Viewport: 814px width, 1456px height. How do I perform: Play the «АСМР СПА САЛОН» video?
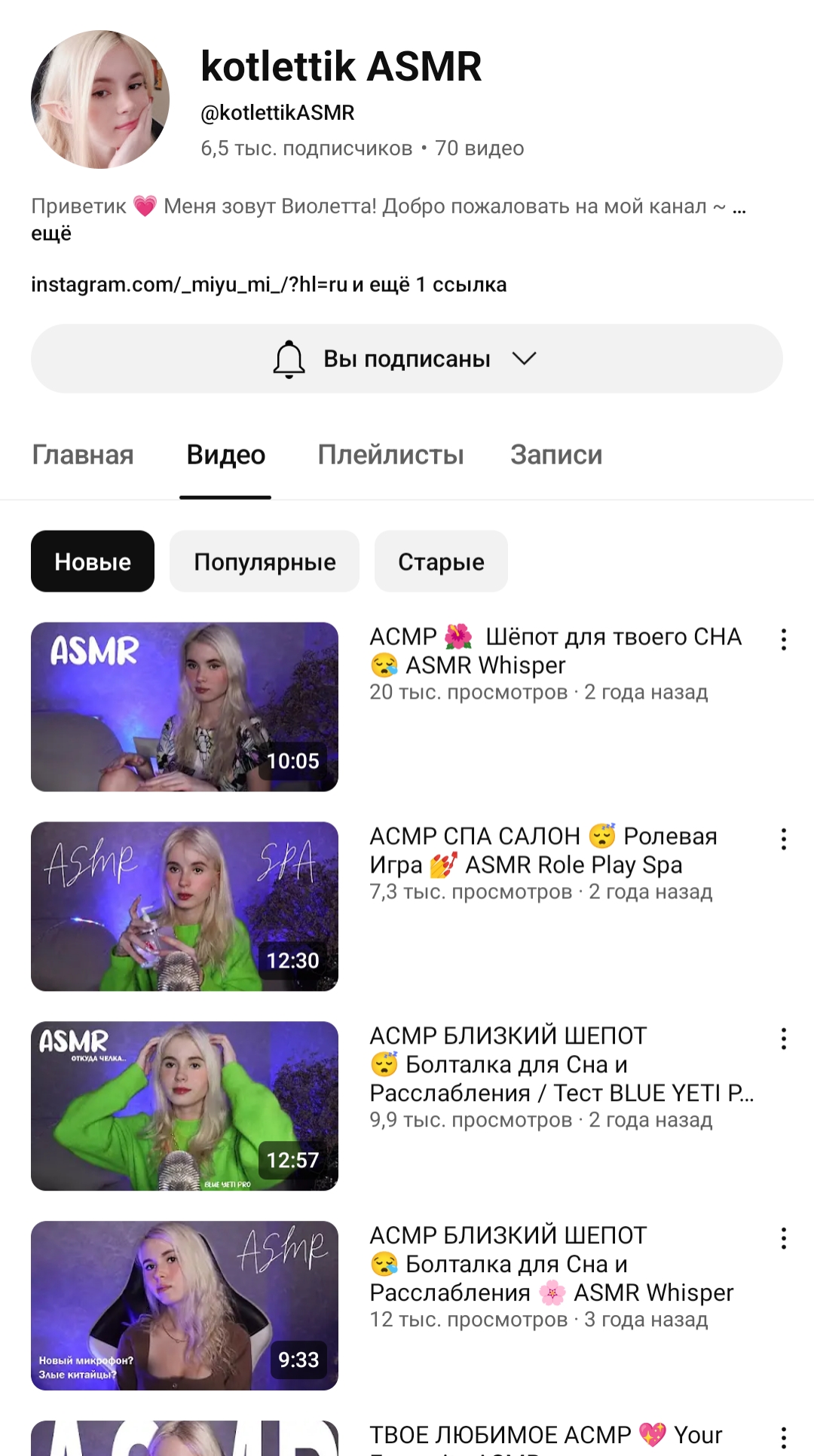tap(185, 907)
